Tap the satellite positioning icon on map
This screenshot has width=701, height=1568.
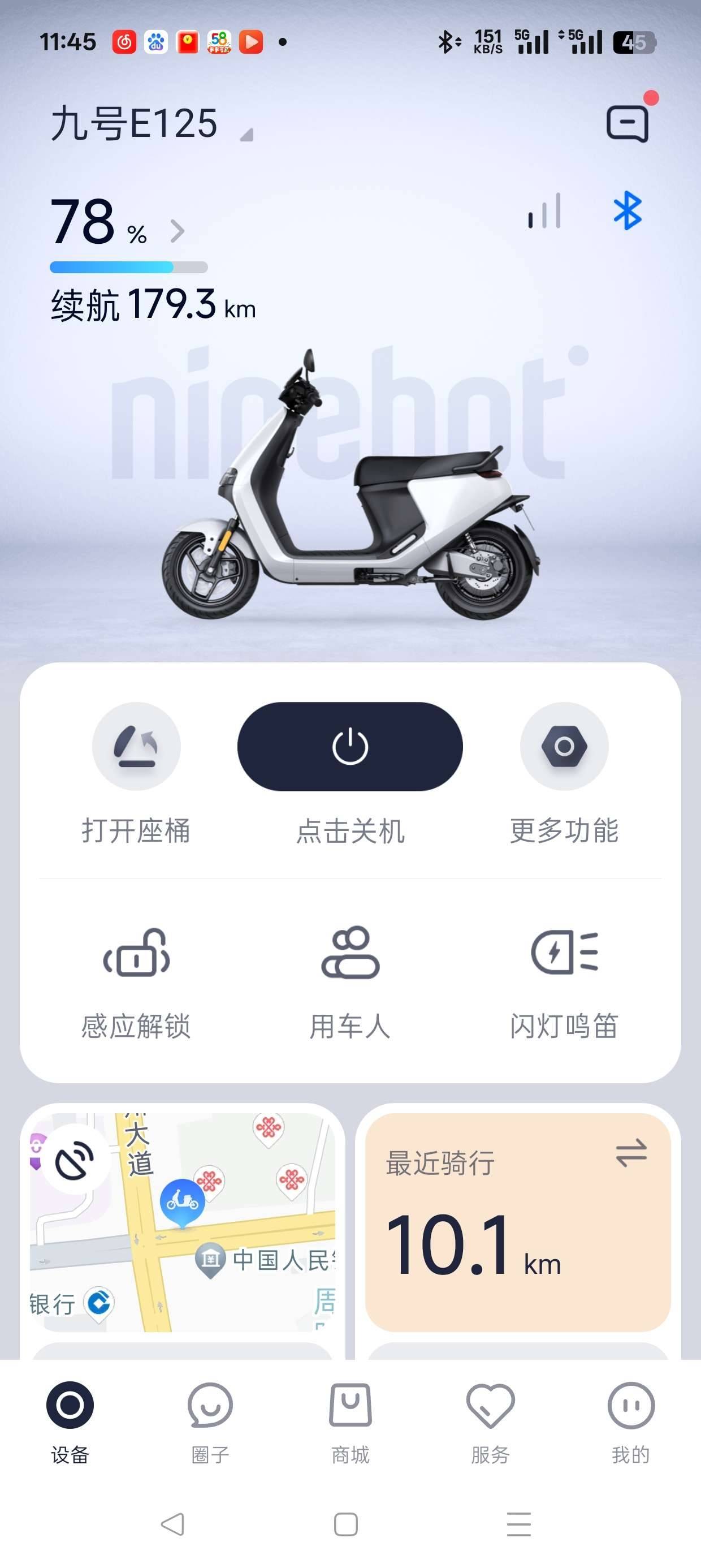(x=74, y=1161)
